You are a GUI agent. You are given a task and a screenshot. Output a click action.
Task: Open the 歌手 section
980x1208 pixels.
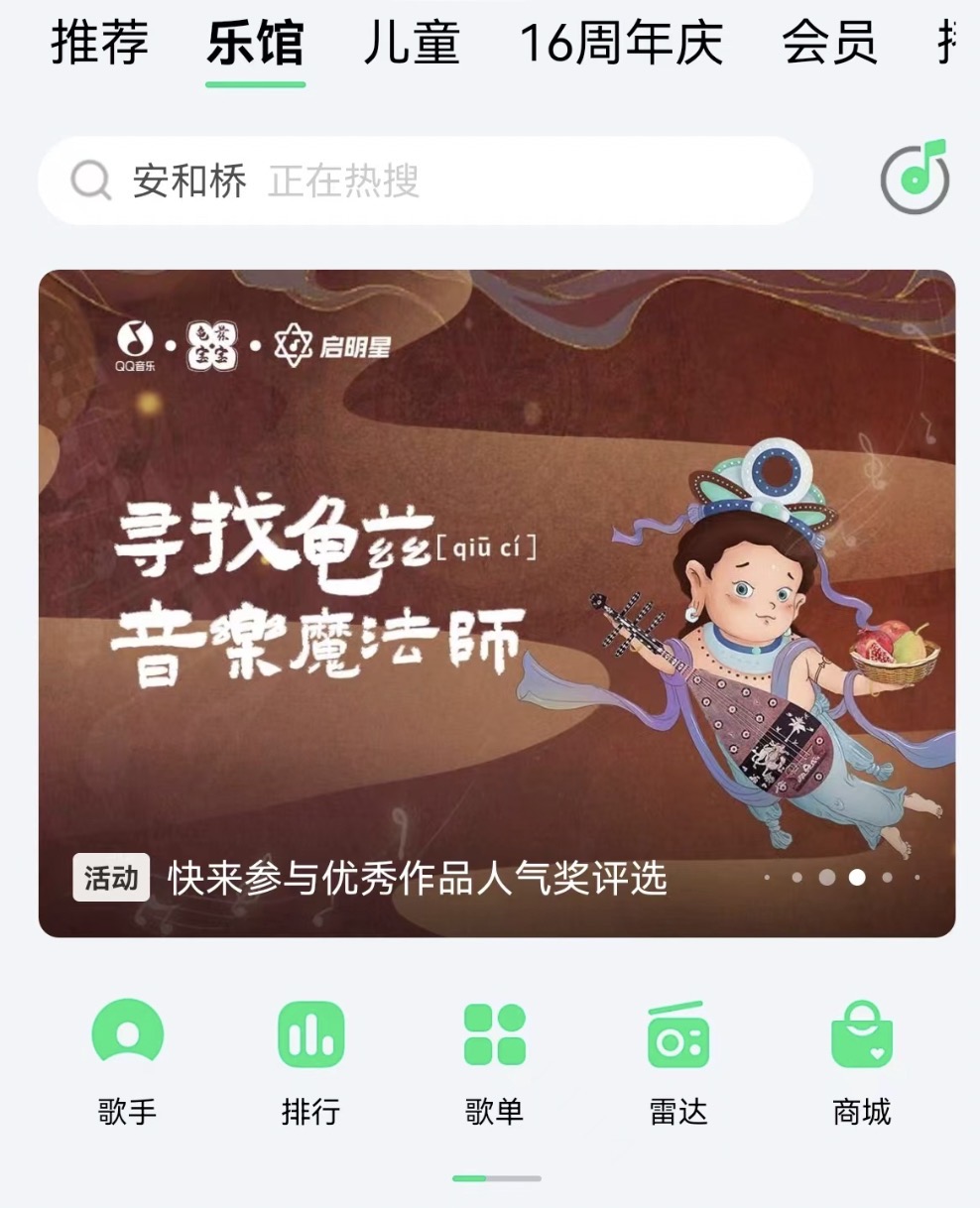click(x=127, y=1061)
